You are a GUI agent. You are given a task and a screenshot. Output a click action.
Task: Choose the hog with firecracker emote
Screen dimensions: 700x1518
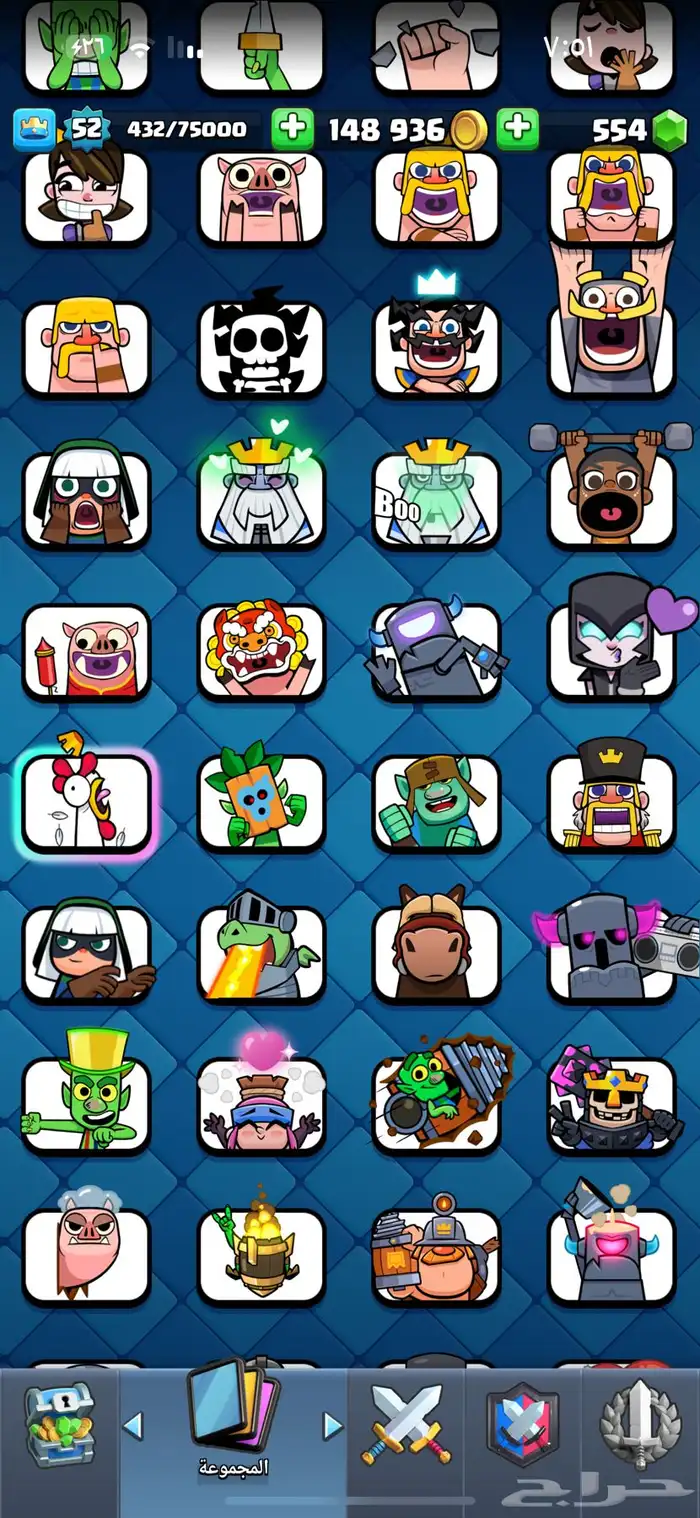[86, 651]
